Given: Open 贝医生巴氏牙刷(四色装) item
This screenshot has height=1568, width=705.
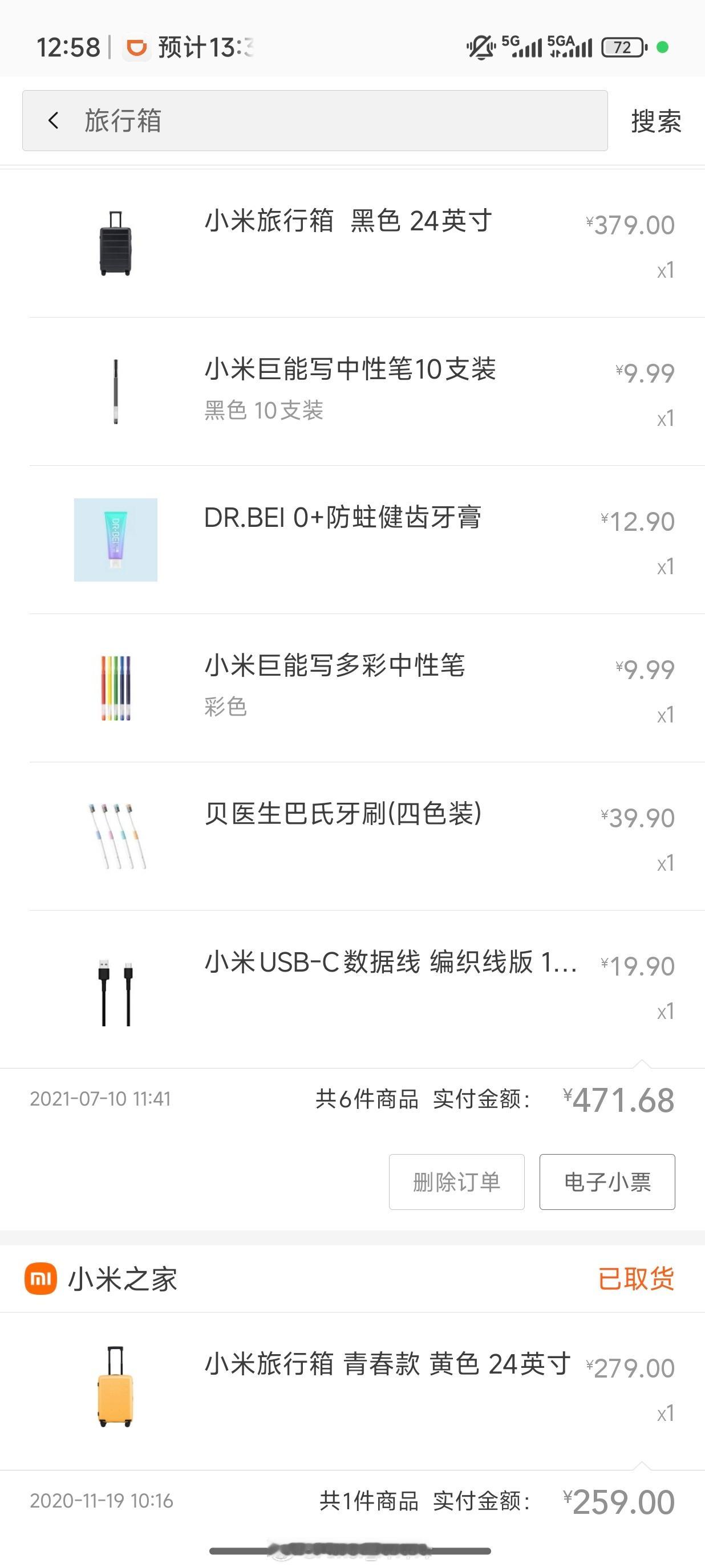Looking at the screenshot, I should point(352,836).
